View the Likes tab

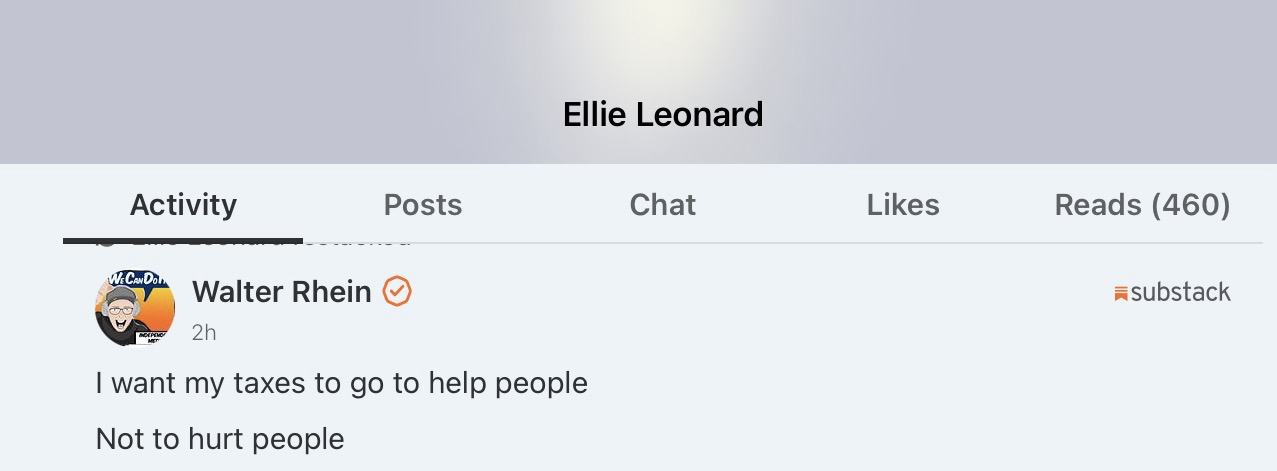tap(903, 205)
